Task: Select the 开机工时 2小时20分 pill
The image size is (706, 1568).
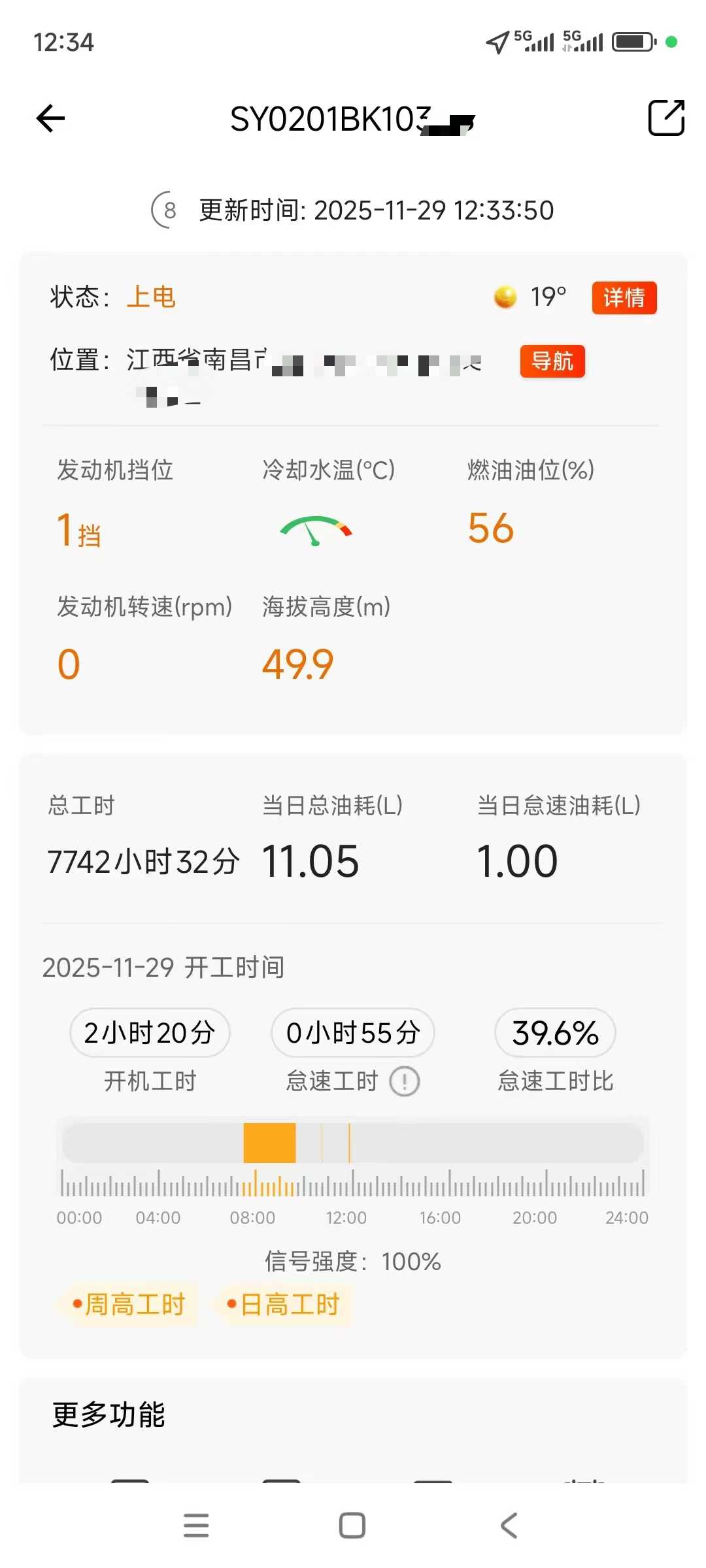Action: tap(149, 1033)
